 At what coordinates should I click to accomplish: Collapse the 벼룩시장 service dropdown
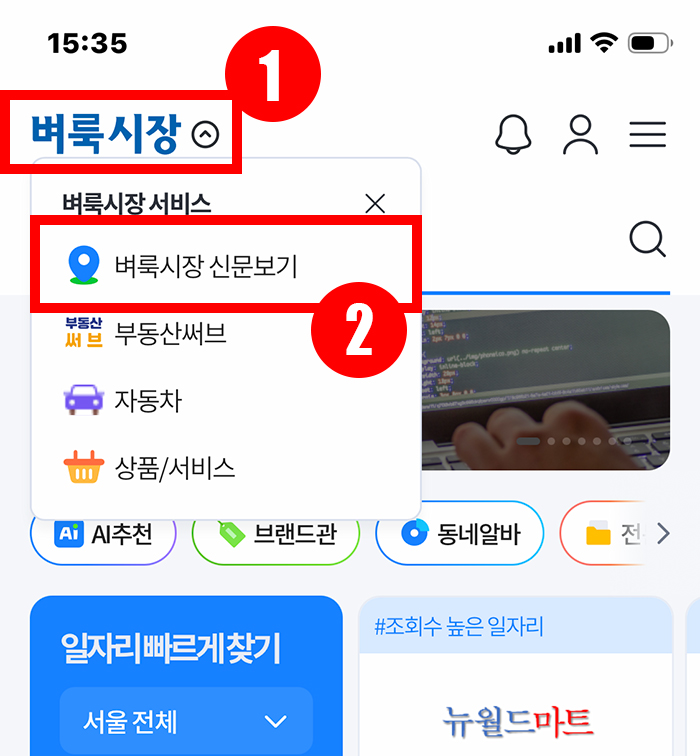pyautogui.click(x=205, y=134)
